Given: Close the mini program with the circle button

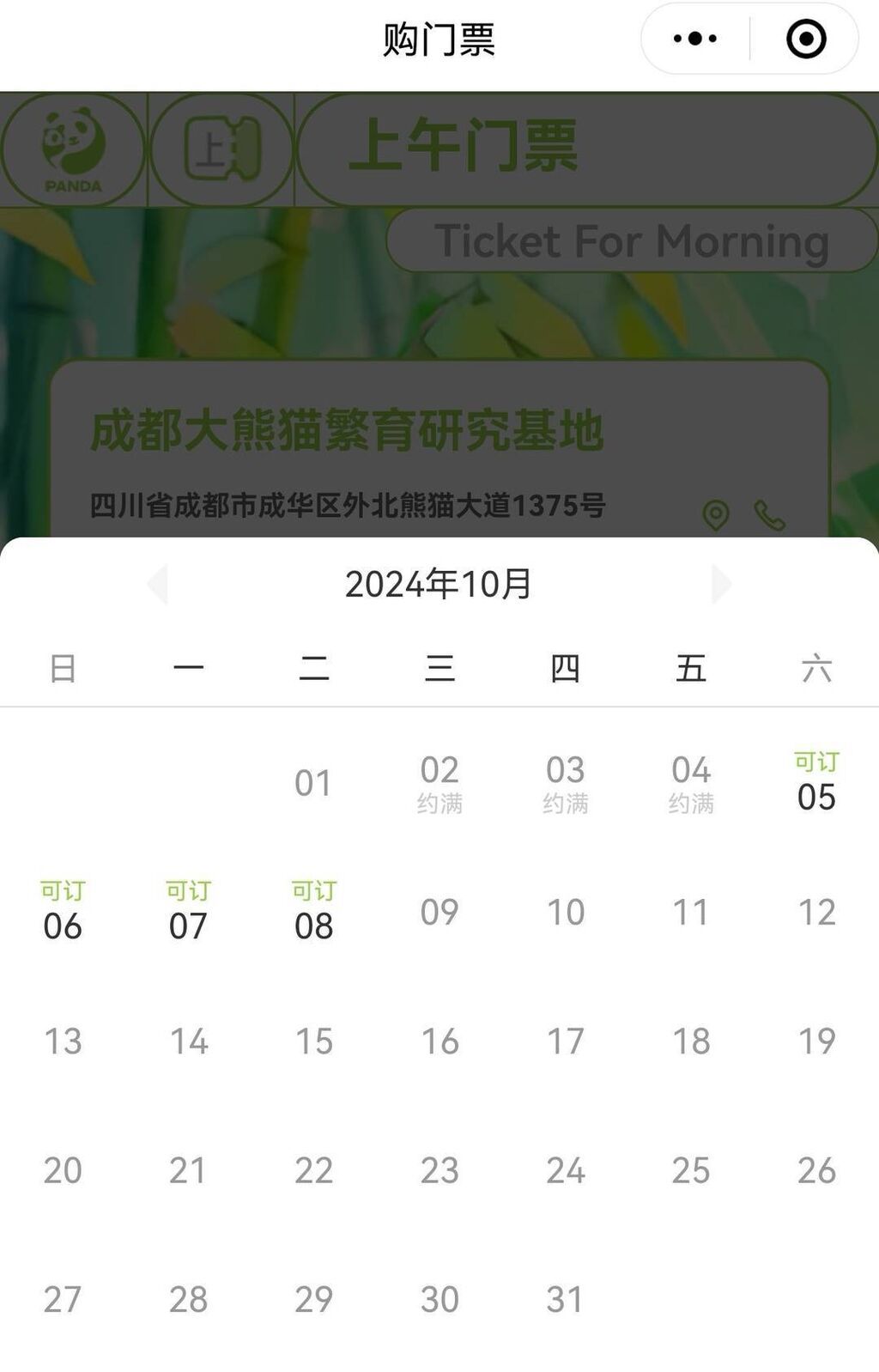Looking at the screenshot, I should [805, 39].
